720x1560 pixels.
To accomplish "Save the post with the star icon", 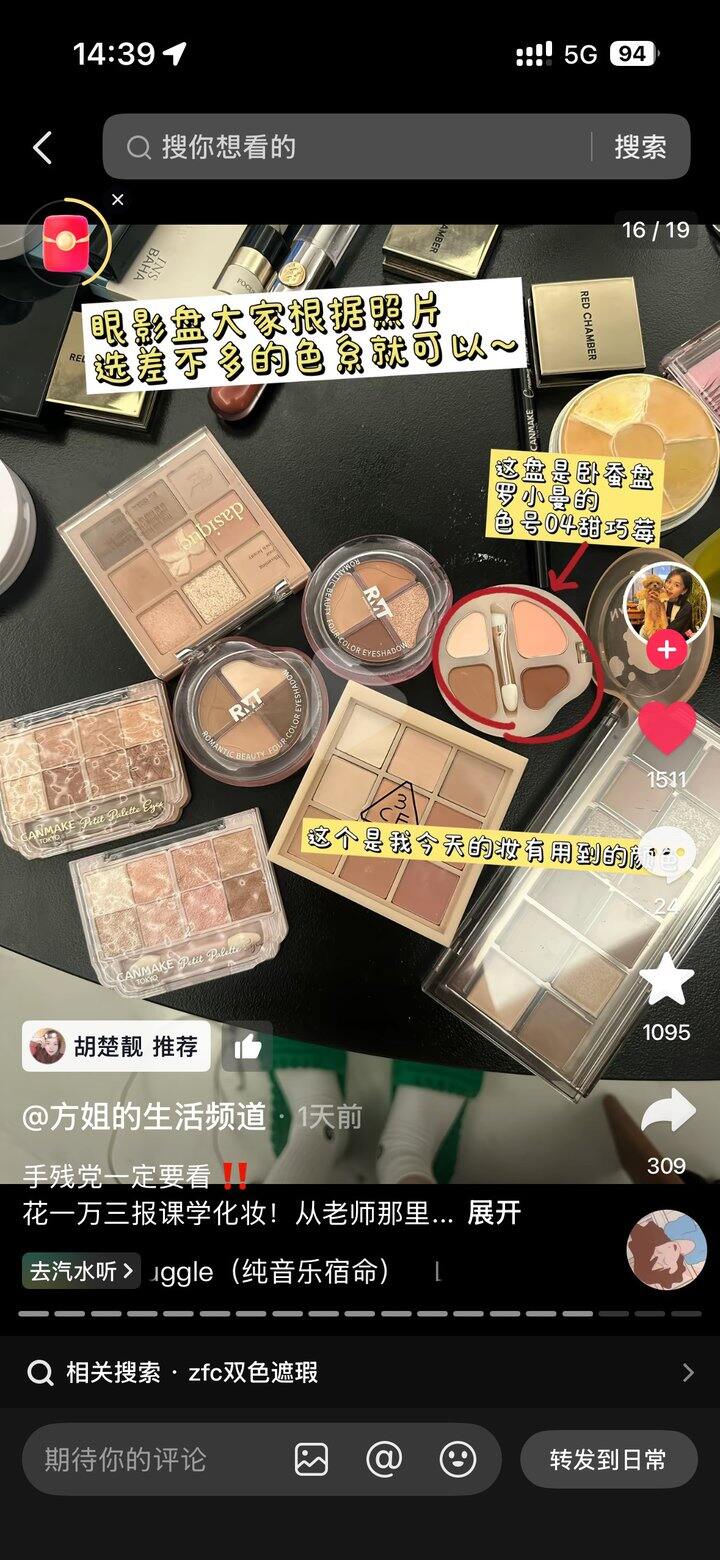I will (666, 980).
